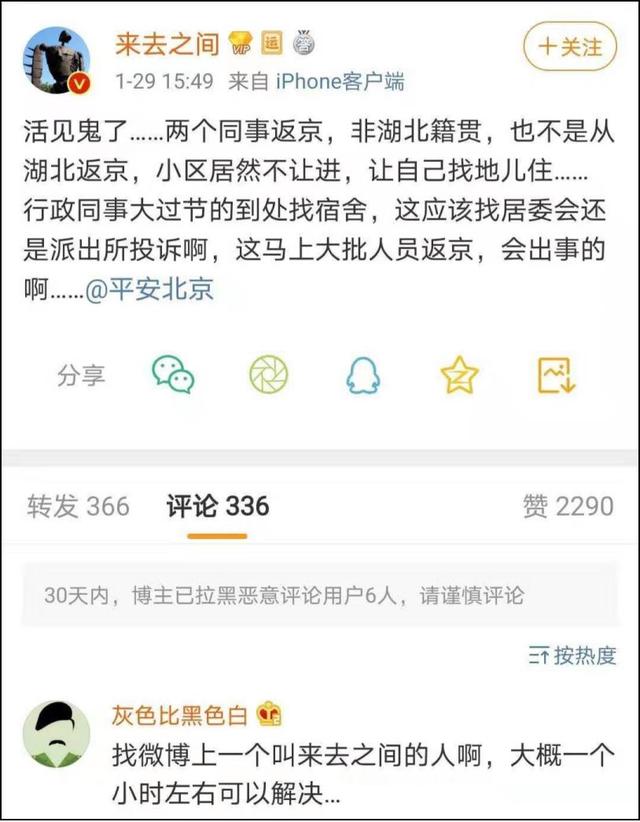Open the @平安北京 mention link

150,291
